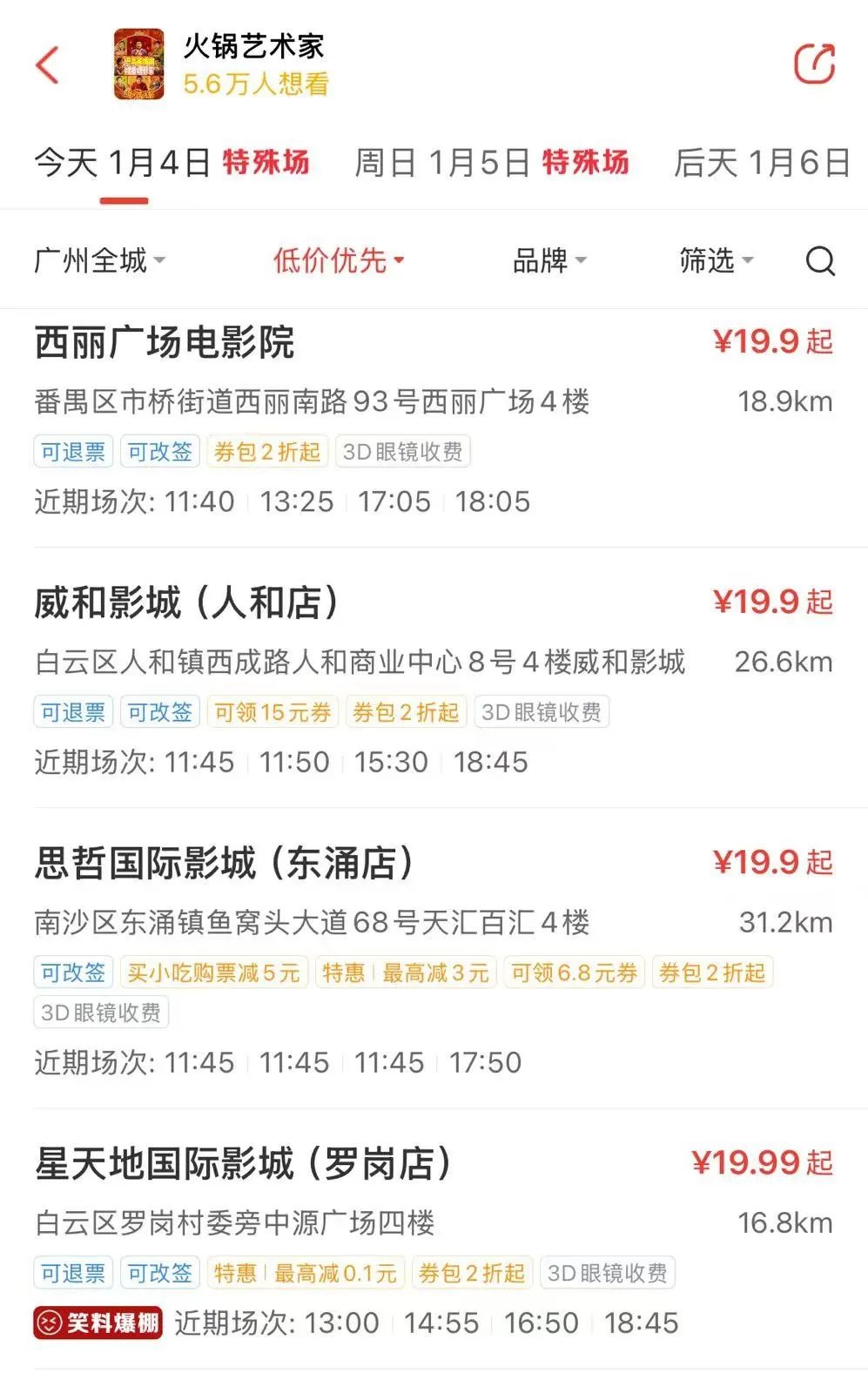Image resolution: width=868 pixels, height=1380 pixels.
Task: Tap the 券包2折起 tag for 西丽广场电影院
Action: (266, 451)
